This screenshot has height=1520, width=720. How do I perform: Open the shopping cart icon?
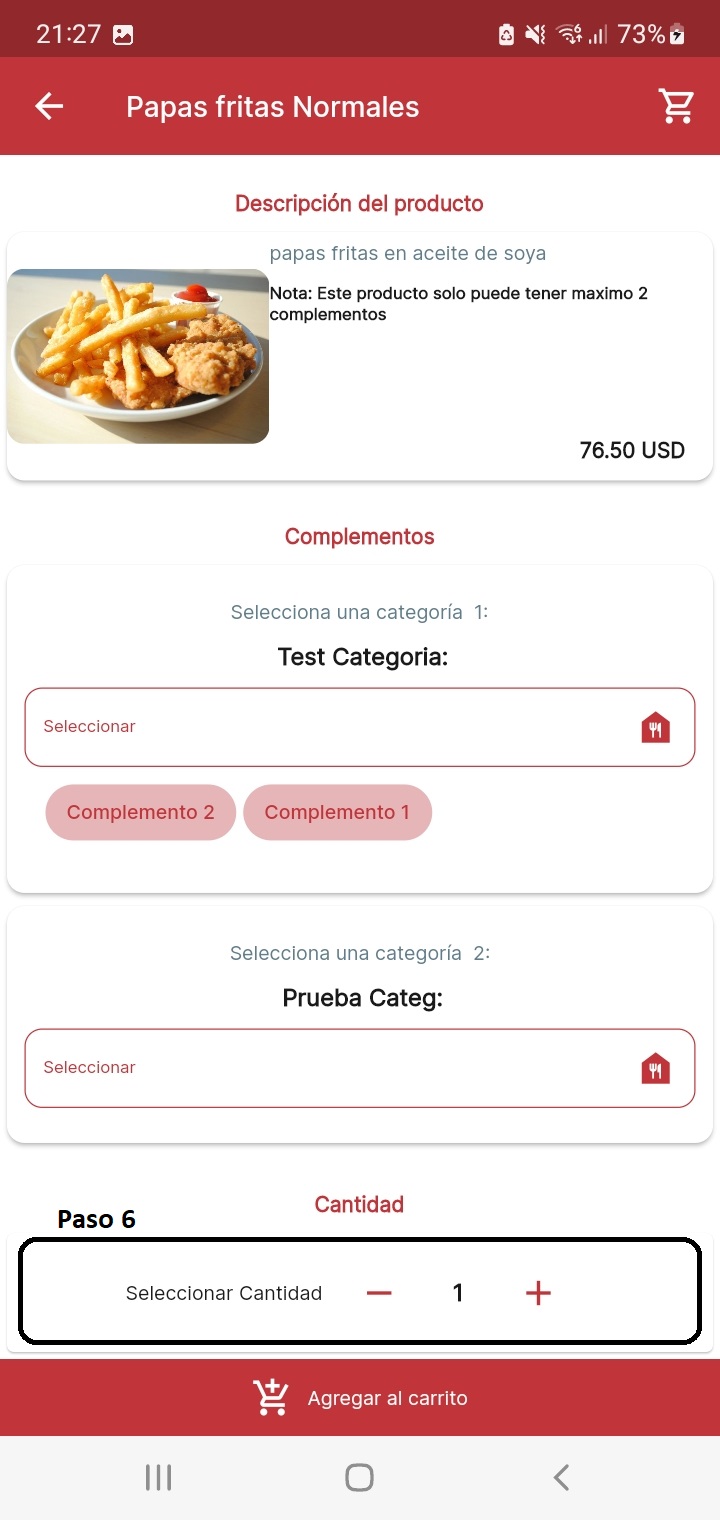click(676, 107)
